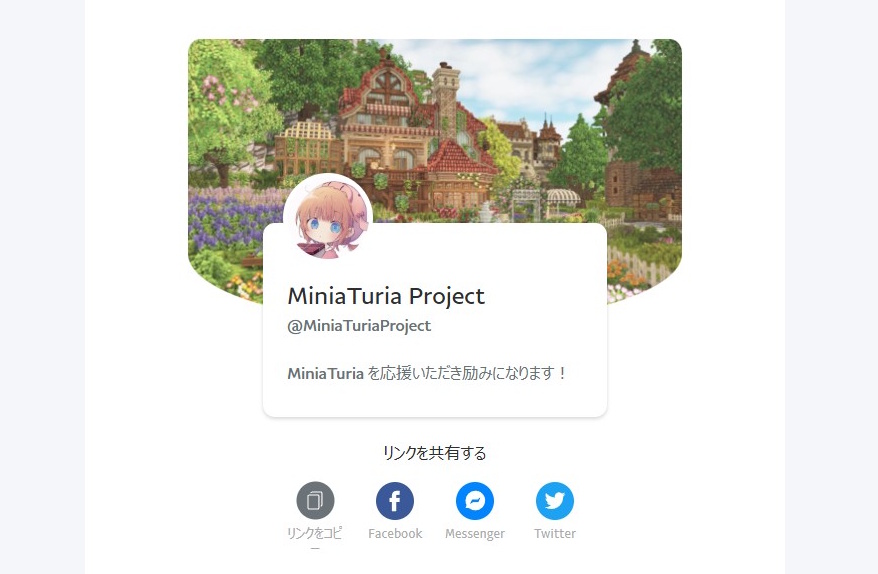Share the link via Messenger
Viewport: 878px width, 574px height.
475,500
